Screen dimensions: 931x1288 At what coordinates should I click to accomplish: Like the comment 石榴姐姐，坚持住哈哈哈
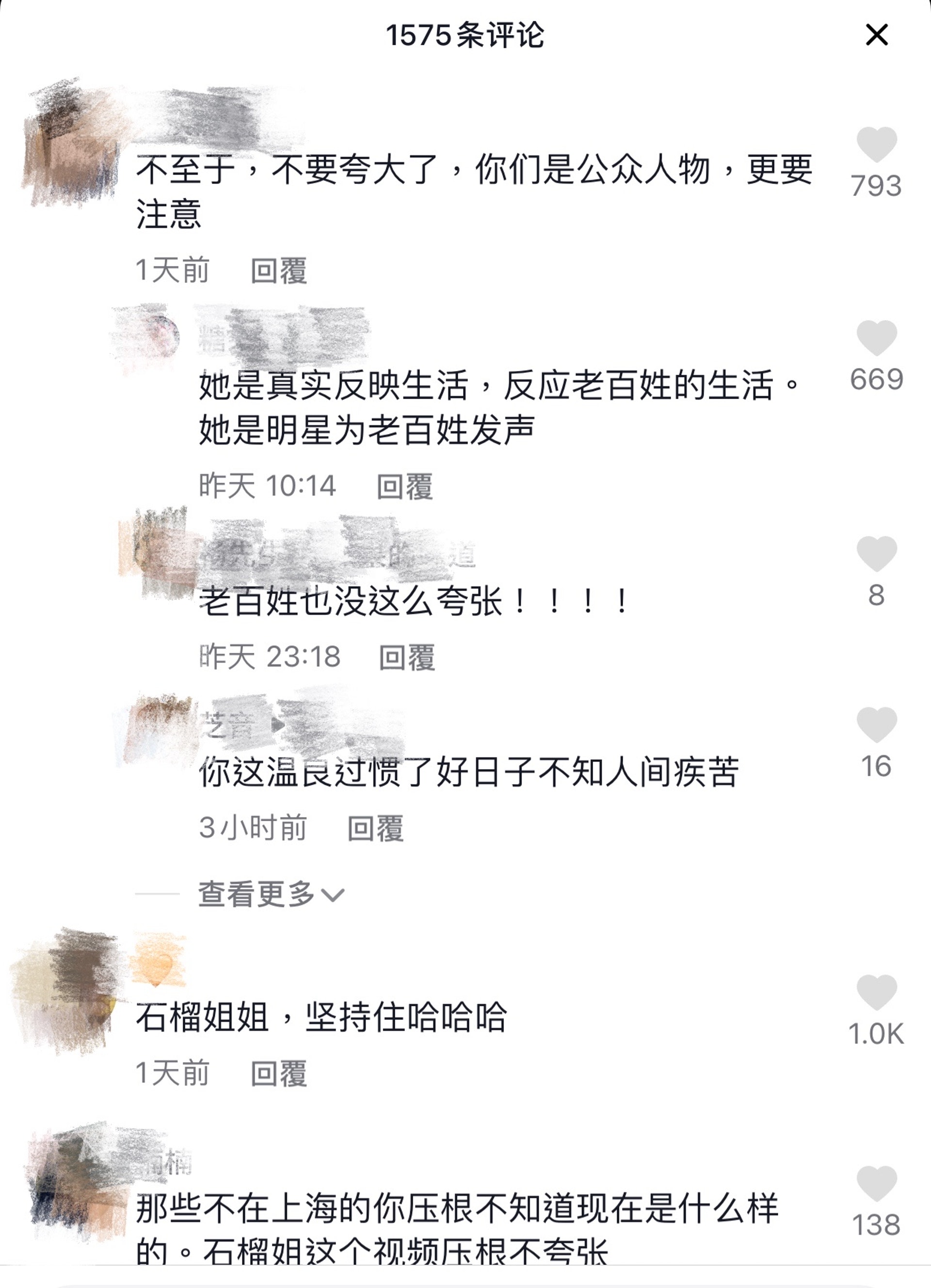877,993
